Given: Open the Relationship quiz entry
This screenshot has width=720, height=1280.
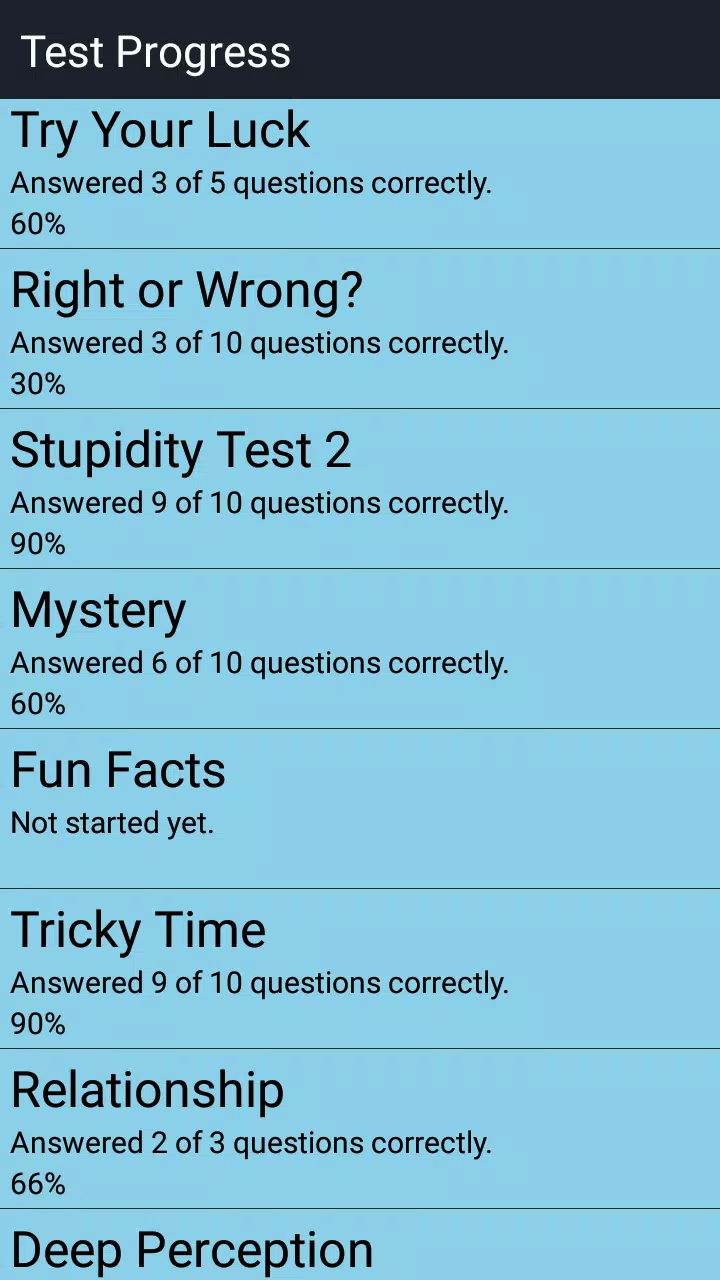Looking at the screenshot, I should click(x=148, y=1090).
